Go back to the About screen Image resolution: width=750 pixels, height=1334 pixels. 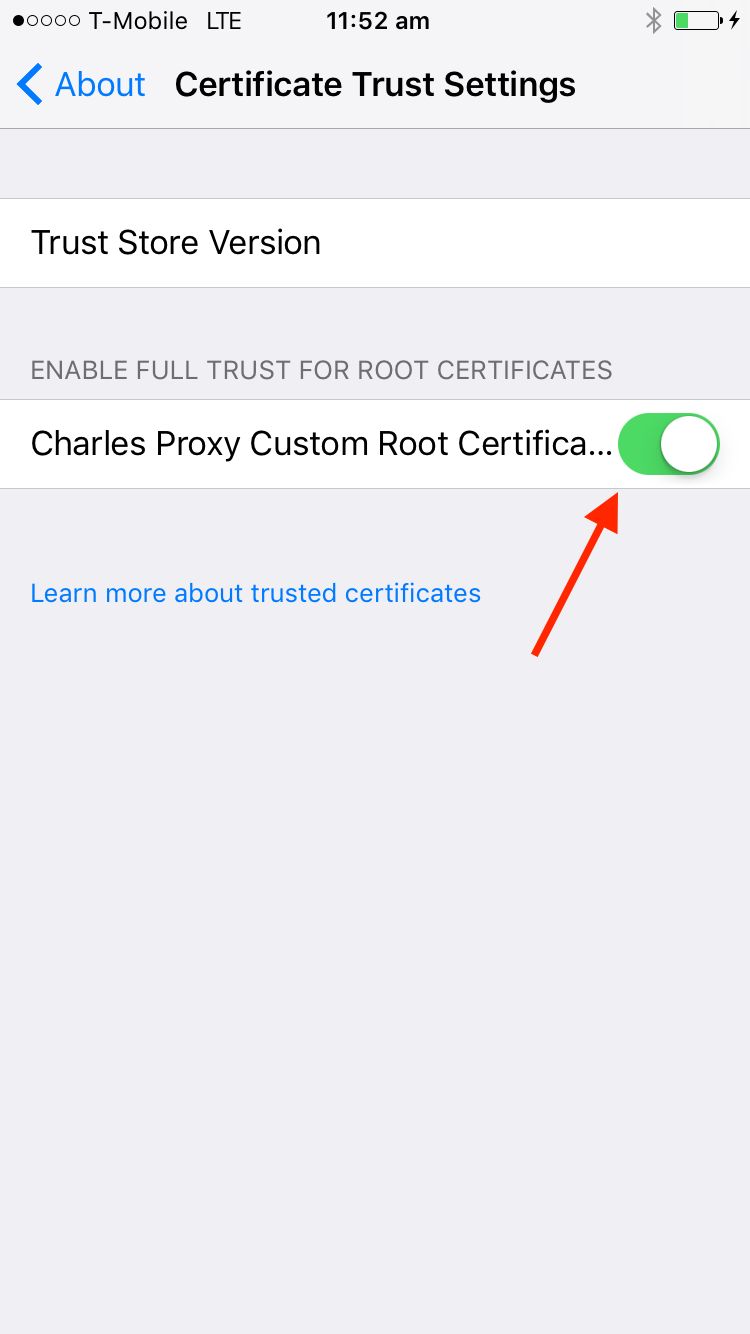81,85
